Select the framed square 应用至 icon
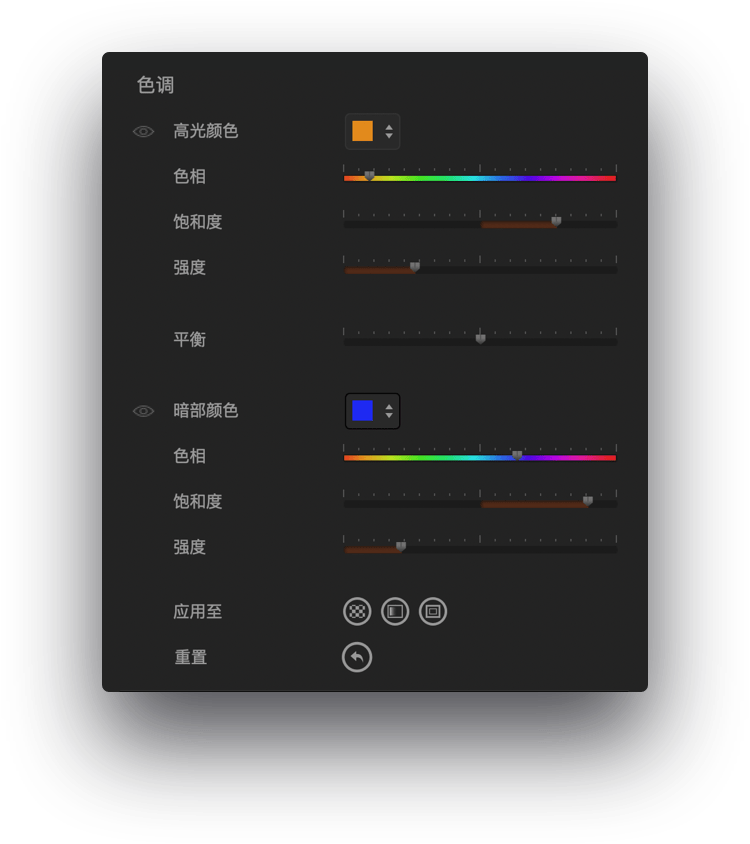Image resolution: width=750 pixels, height=844 pixels. (433, 611)
